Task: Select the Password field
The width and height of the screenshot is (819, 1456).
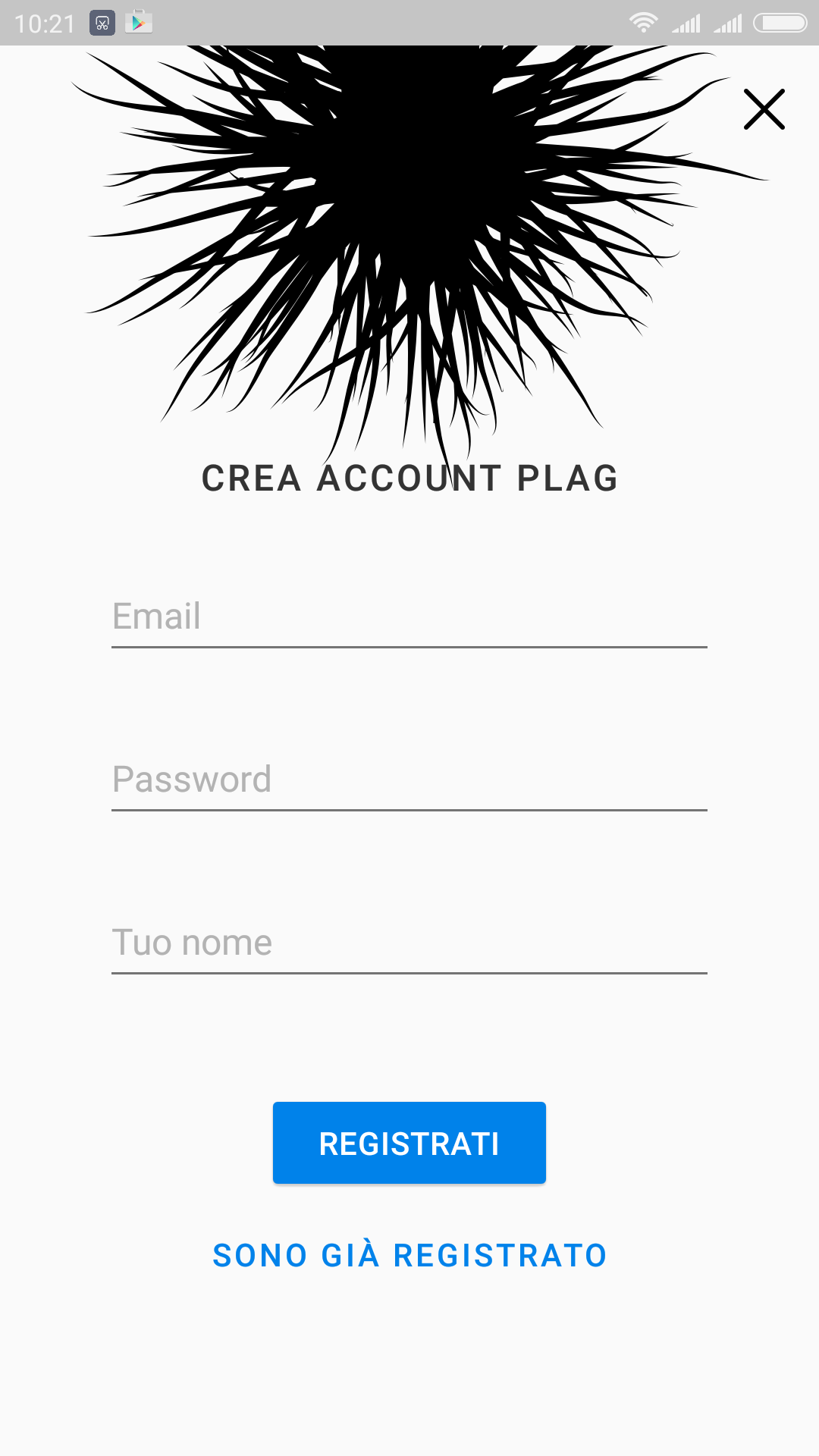Action: click(409, 780)
